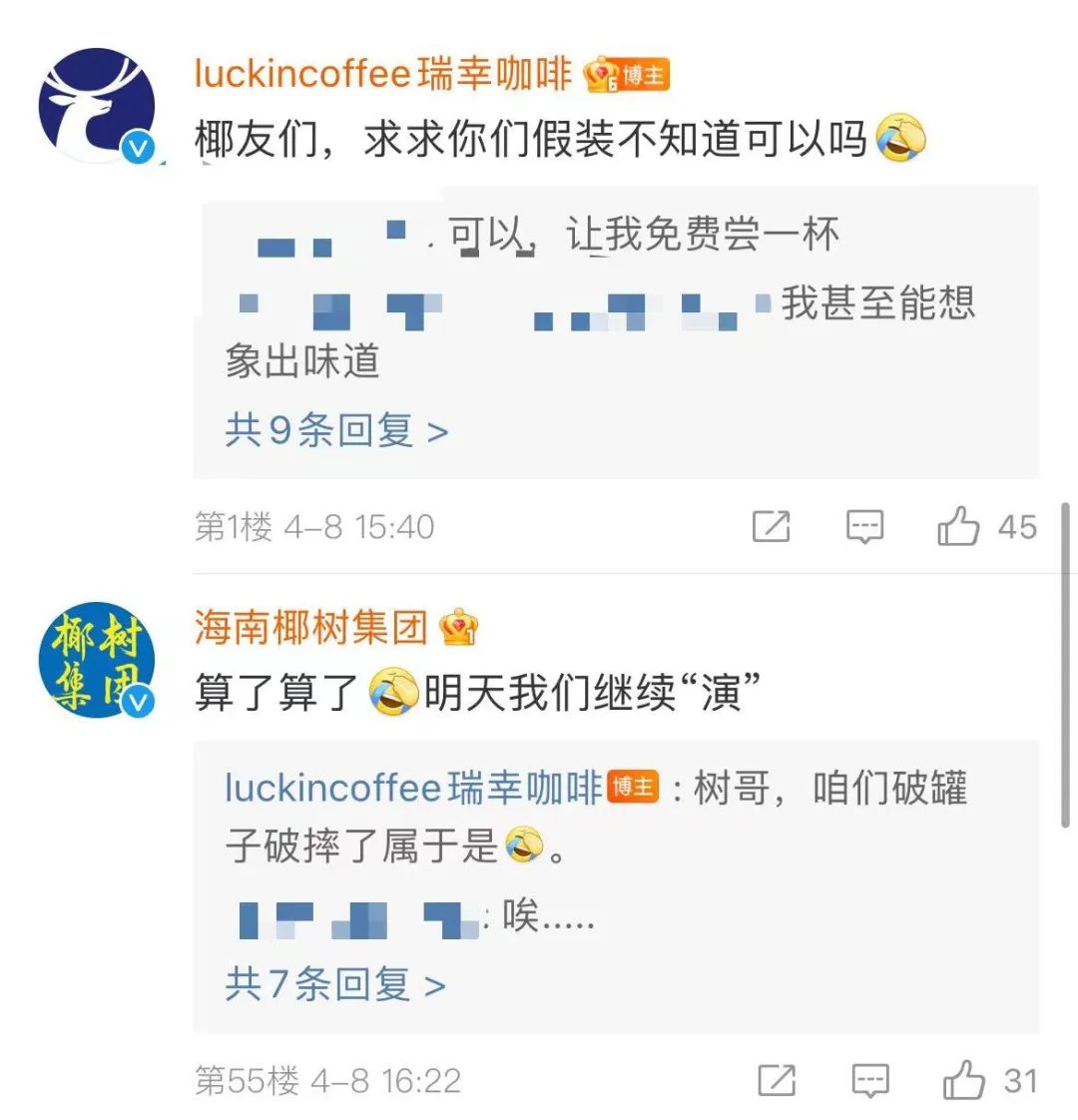Like the 第1楼 comment with 45 likes
This screenshot has height=1120, width=1078.
tap(958, 526)
